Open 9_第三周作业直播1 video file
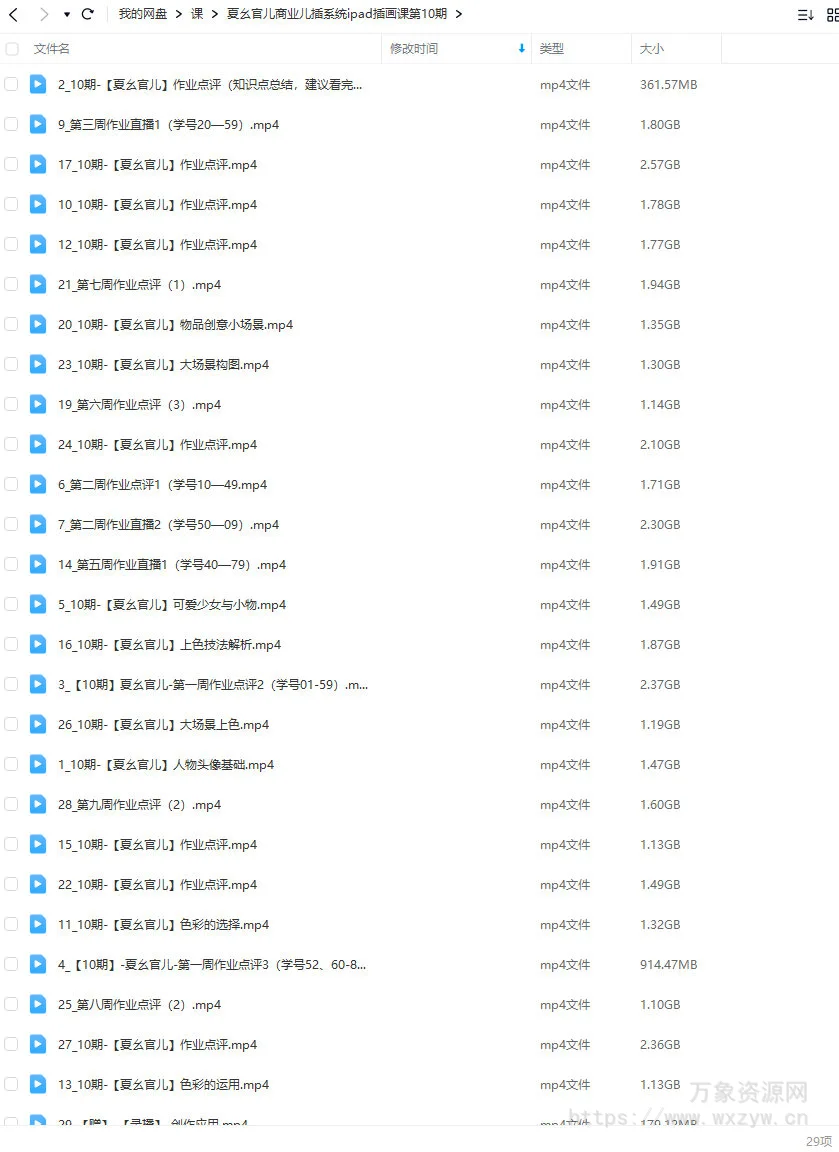Viewport: 839px width, 1152px height. [168, 125]
